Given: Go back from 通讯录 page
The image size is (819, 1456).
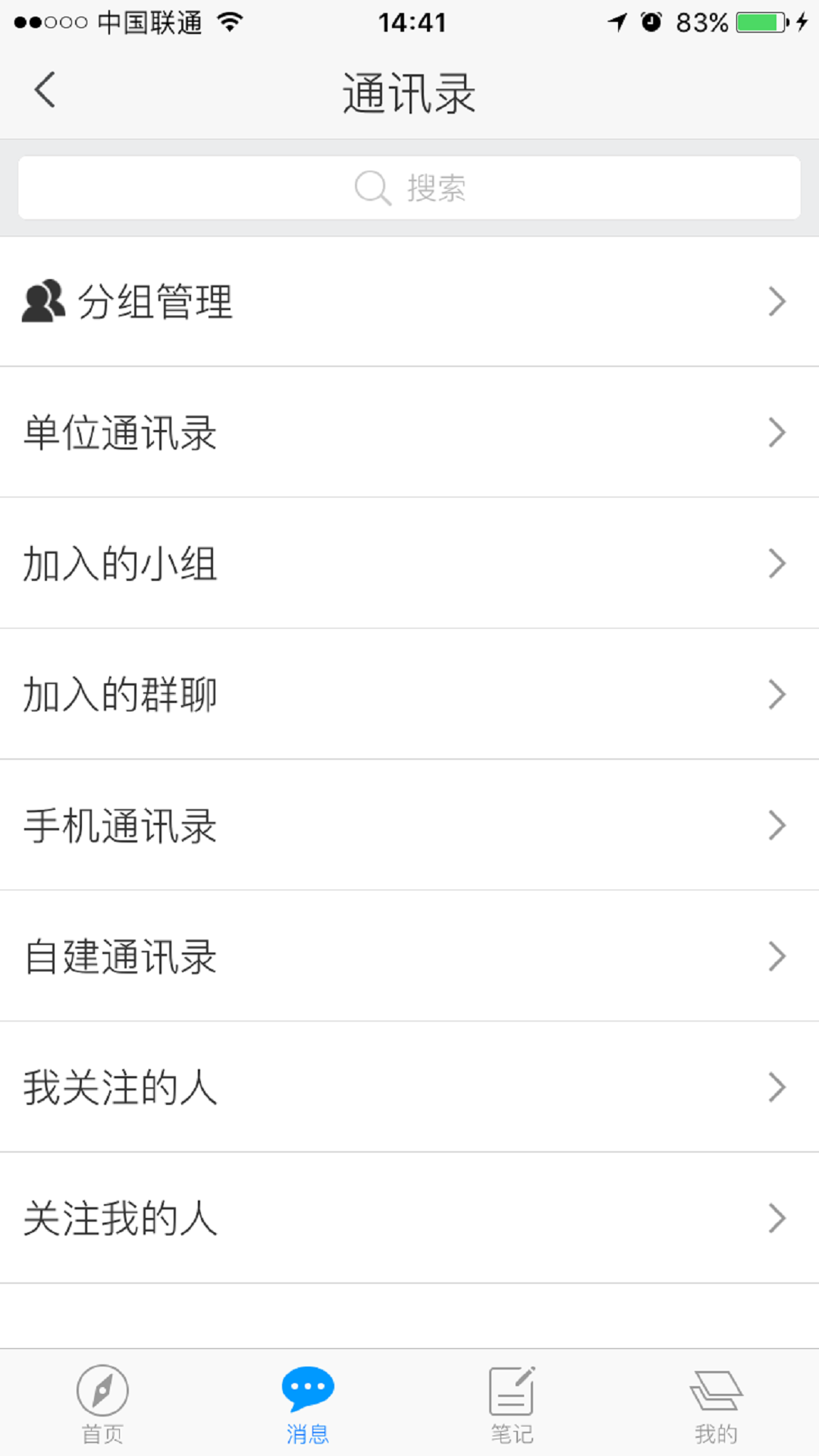Looking at the screenshot, I should click(x=45, y=90).
